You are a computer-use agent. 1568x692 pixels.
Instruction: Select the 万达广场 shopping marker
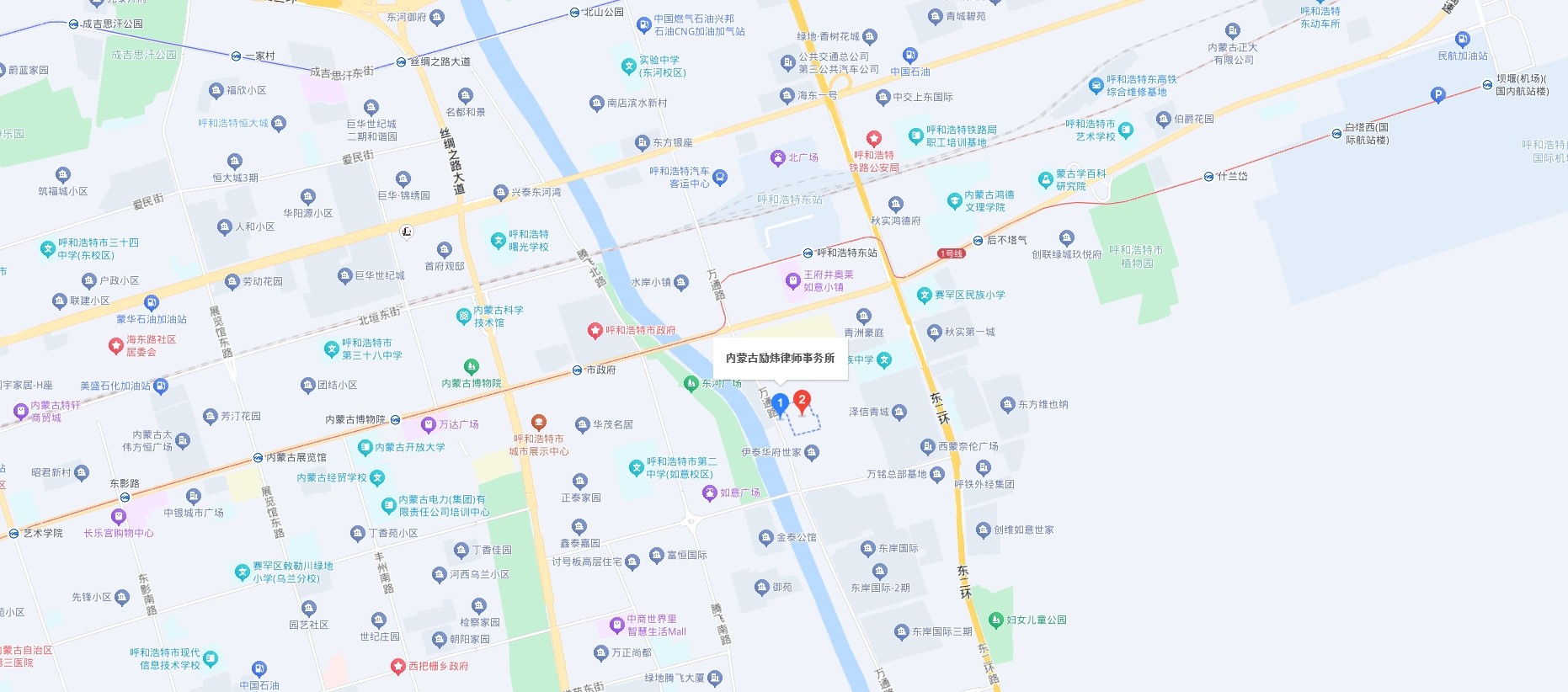[x=429, y=425]
